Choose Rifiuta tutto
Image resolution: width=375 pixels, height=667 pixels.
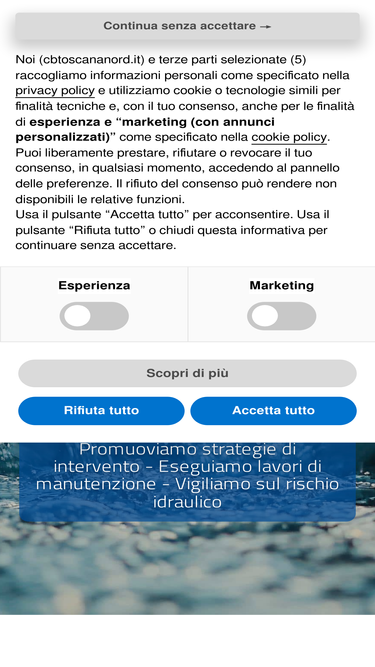pos(101,410)
